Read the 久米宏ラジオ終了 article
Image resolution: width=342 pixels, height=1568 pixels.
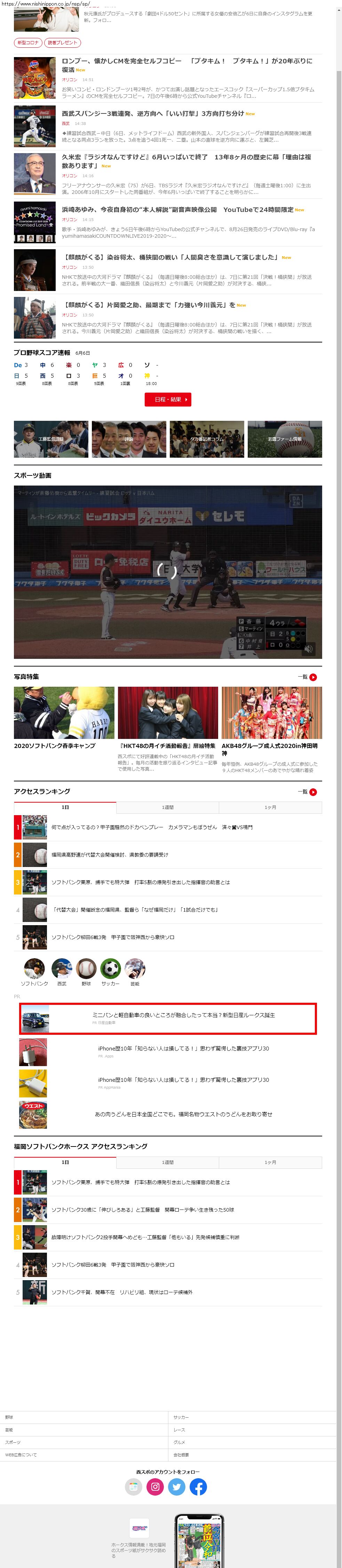coord(186,161)
